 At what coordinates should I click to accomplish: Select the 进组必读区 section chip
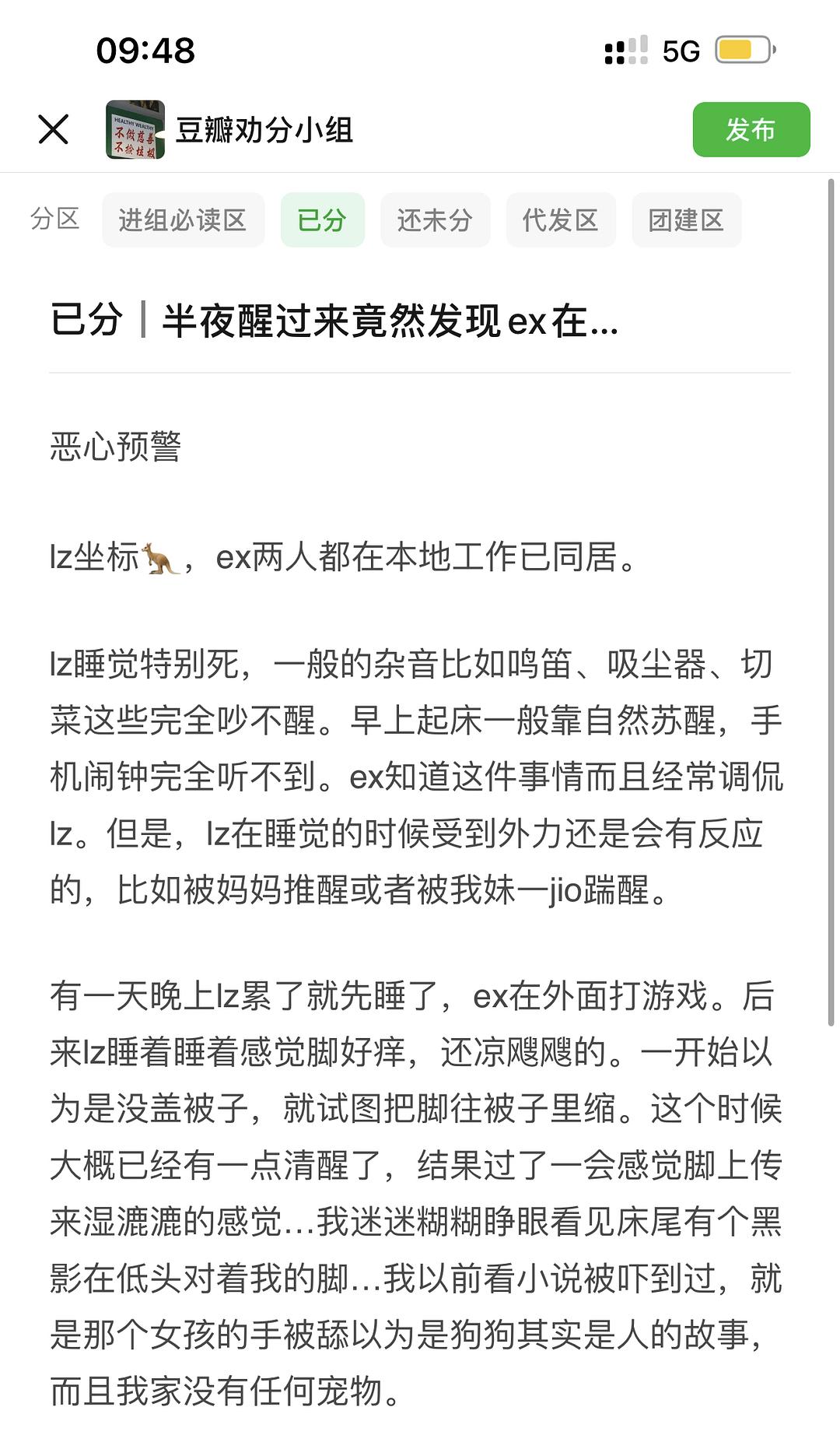(x=183, y=220)
